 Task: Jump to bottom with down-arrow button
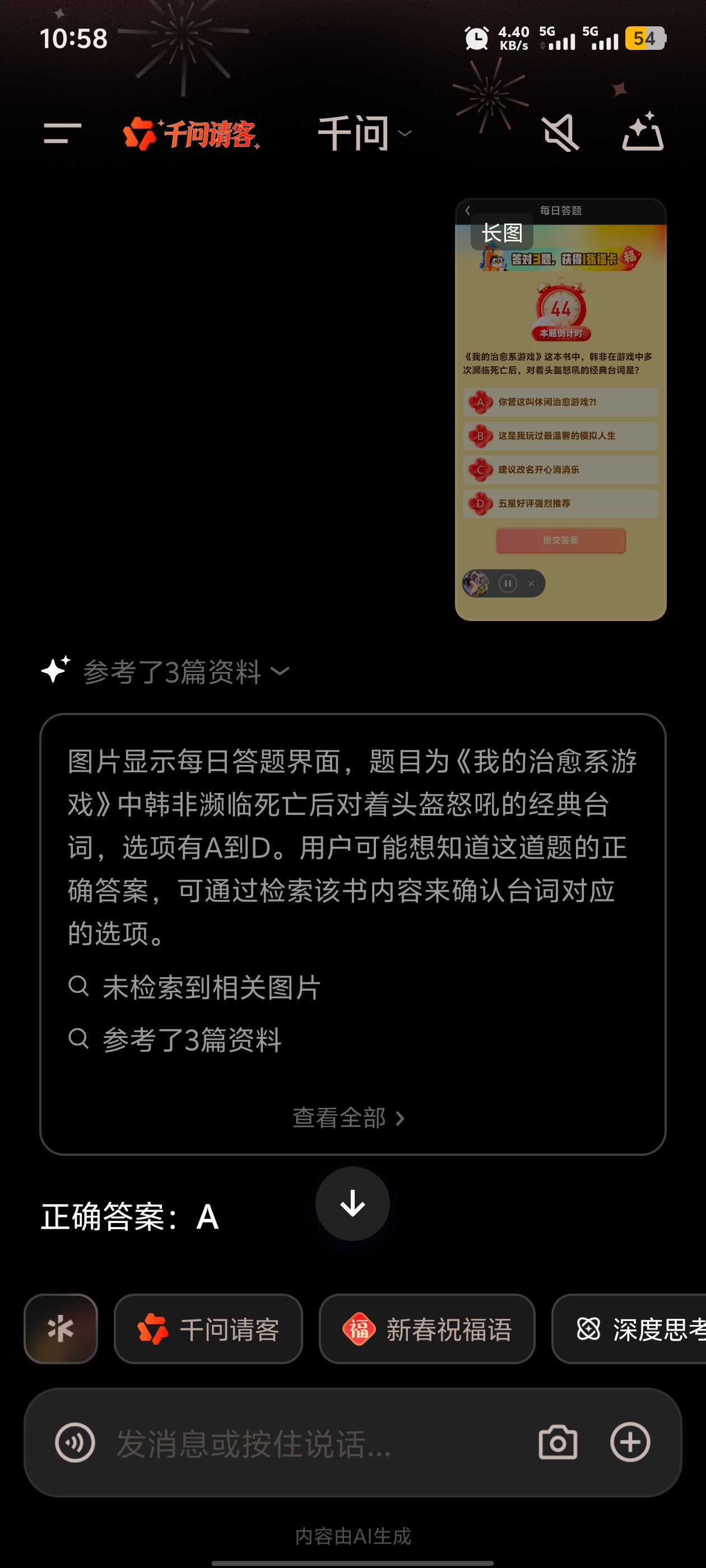(x=352, y=1203)
